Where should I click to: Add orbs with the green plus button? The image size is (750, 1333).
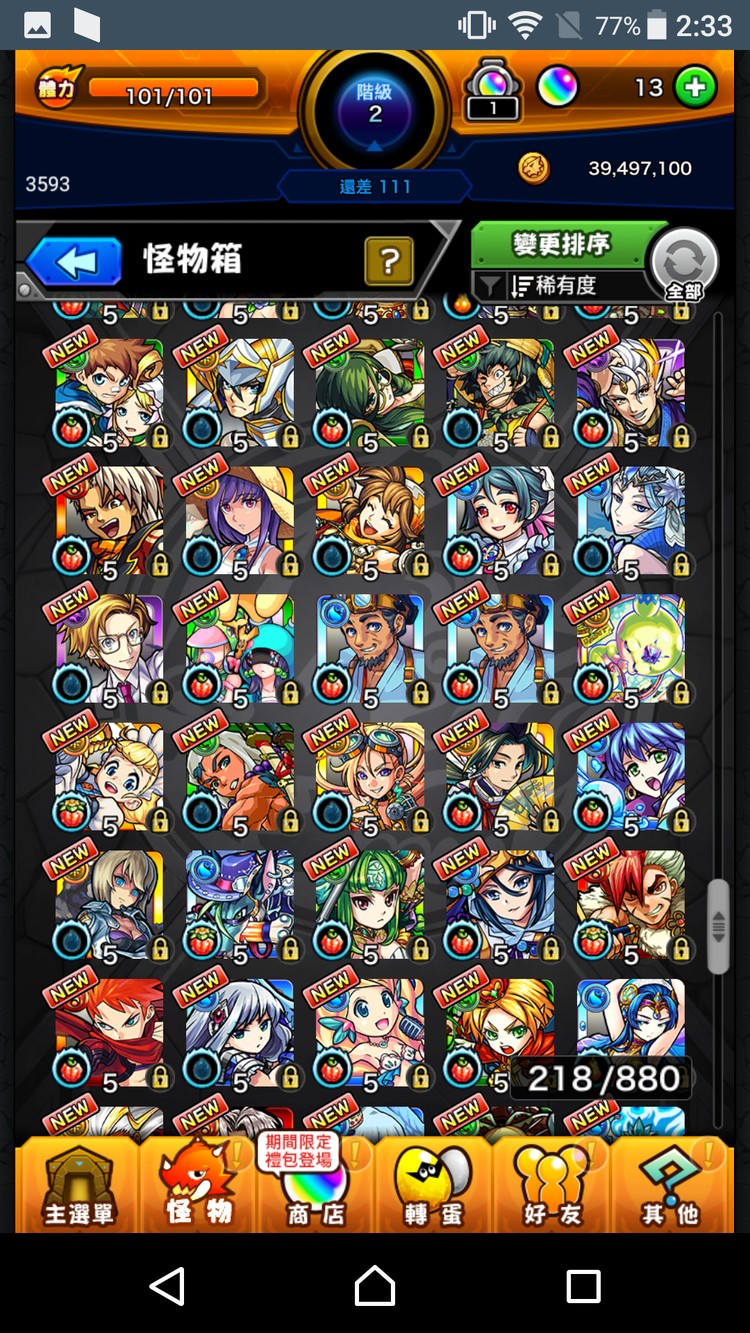coord(694,88)
